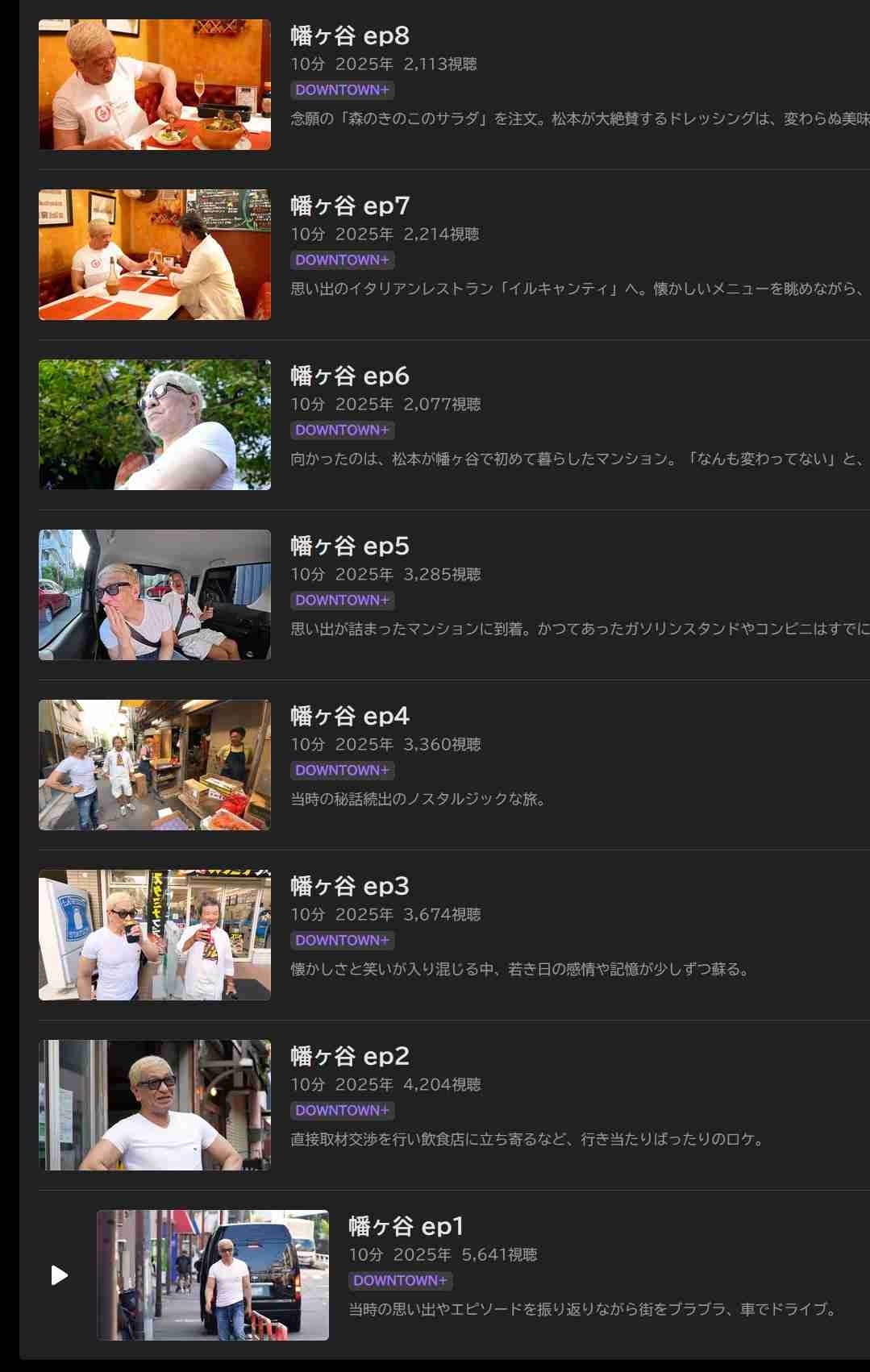The width and height of the screenshot is (870, 1372).
Task: Choose the 幡ヶ谷 ep2 episode
Action: [x=349, y=1056]
